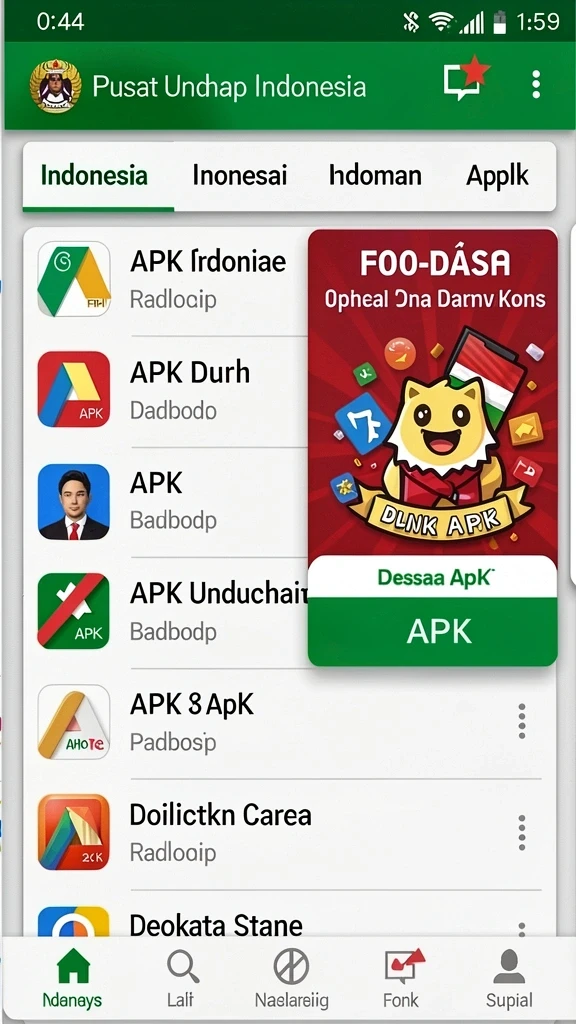Viewport: 576px width, 1024px height.
Task: Switch to the Applk tab
Action: pyautogui.click(x=497, y=176)
